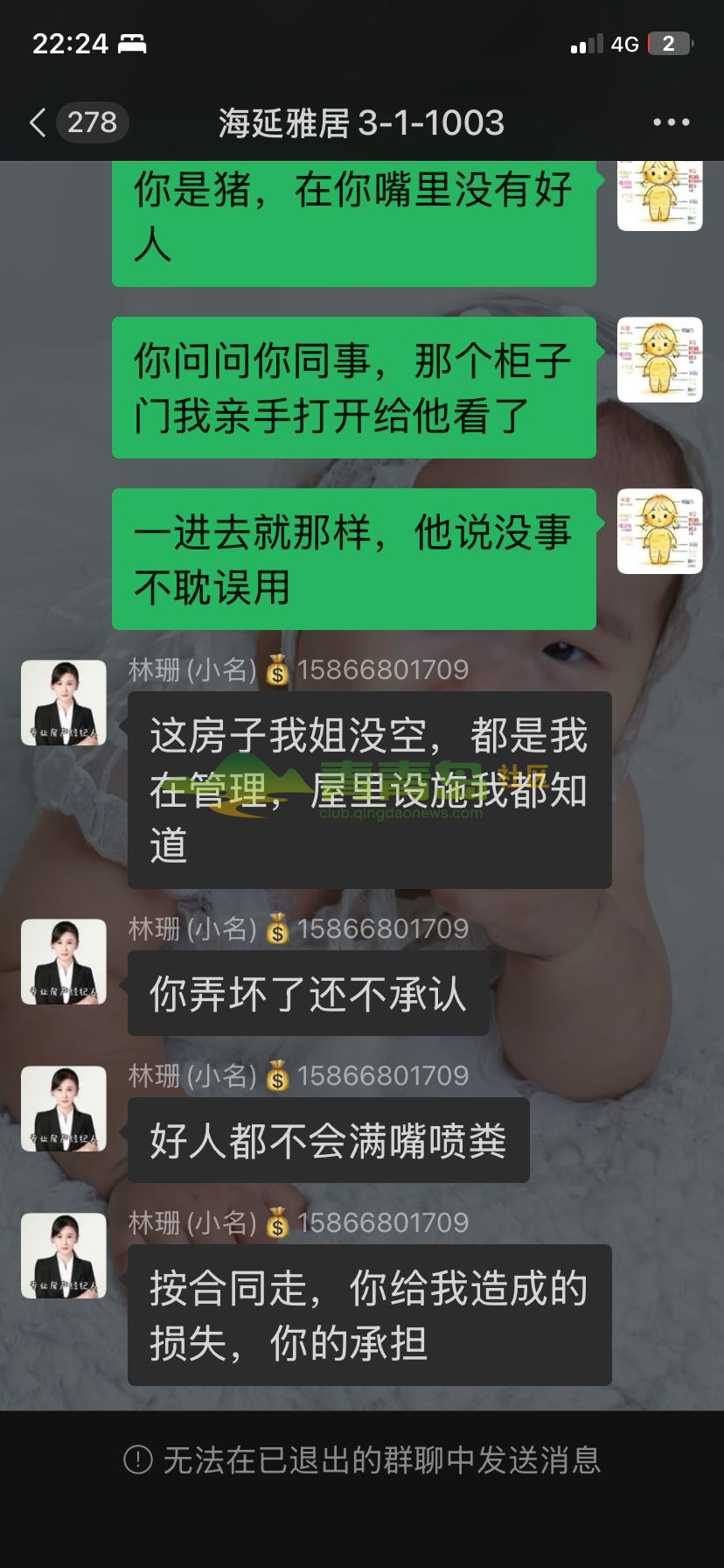
Task: Open my avatar next to '一进去就那样' message
Action: point(660,531)
